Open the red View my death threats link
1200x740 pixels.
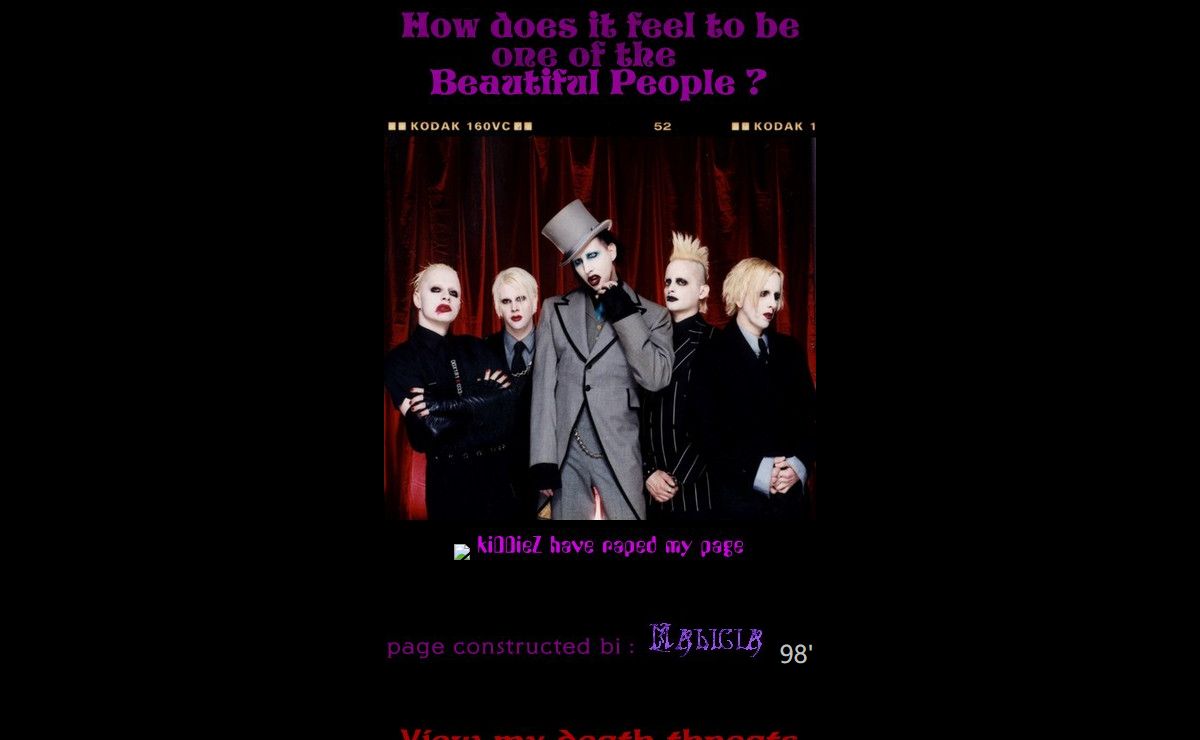tap(599, 734)
